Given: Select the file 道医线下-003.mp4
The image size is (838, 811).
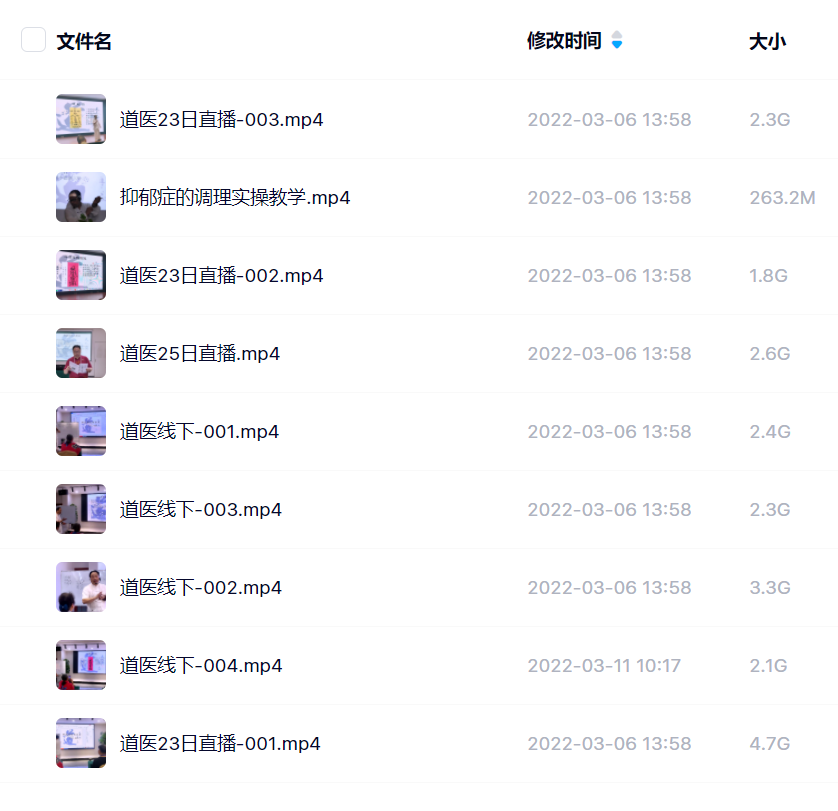Looking at the screenshot, I should 200,510.
